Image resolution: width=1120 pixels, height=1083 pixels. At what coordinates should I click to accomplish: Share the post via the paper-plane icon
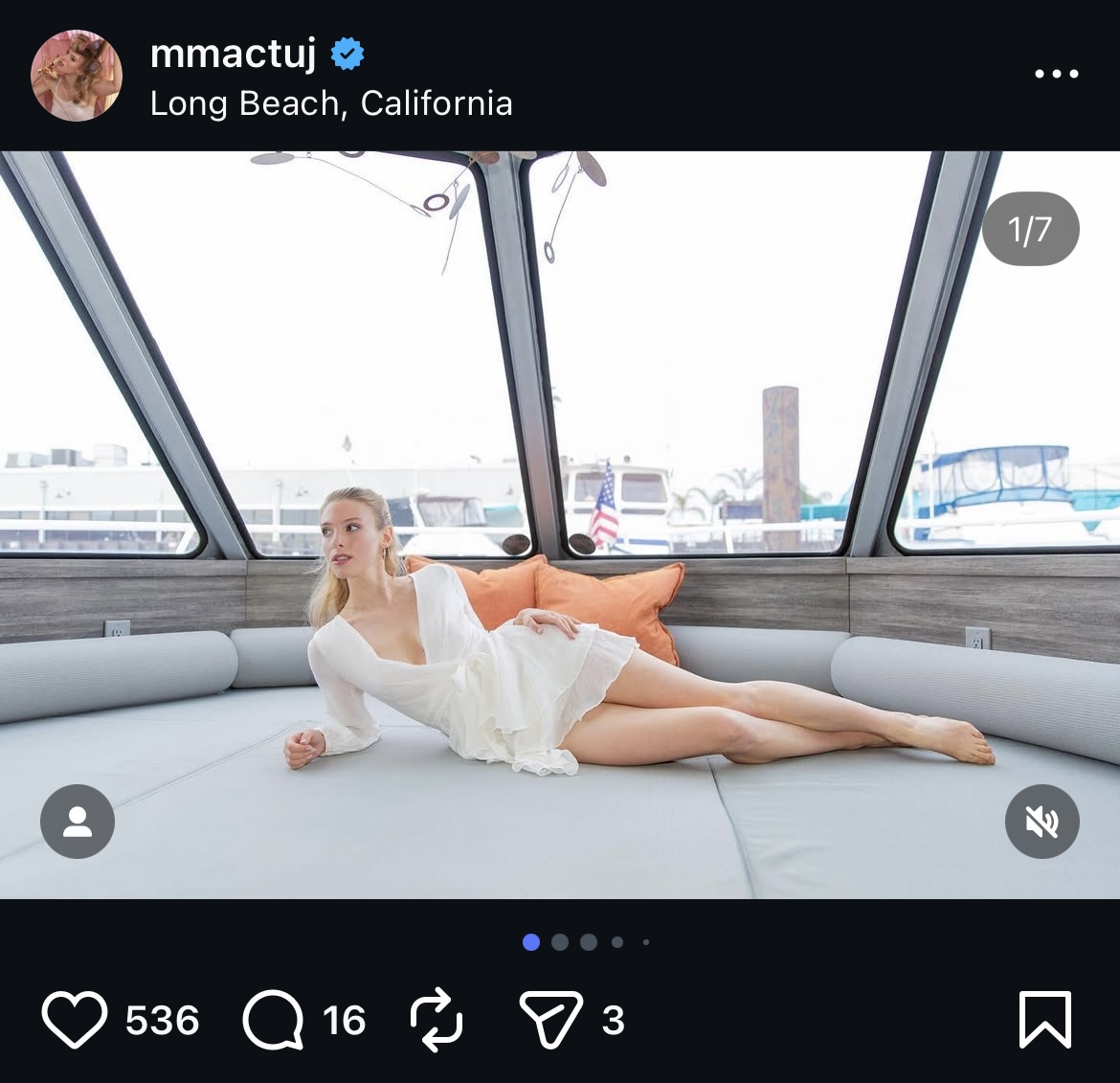(550, 1020)
